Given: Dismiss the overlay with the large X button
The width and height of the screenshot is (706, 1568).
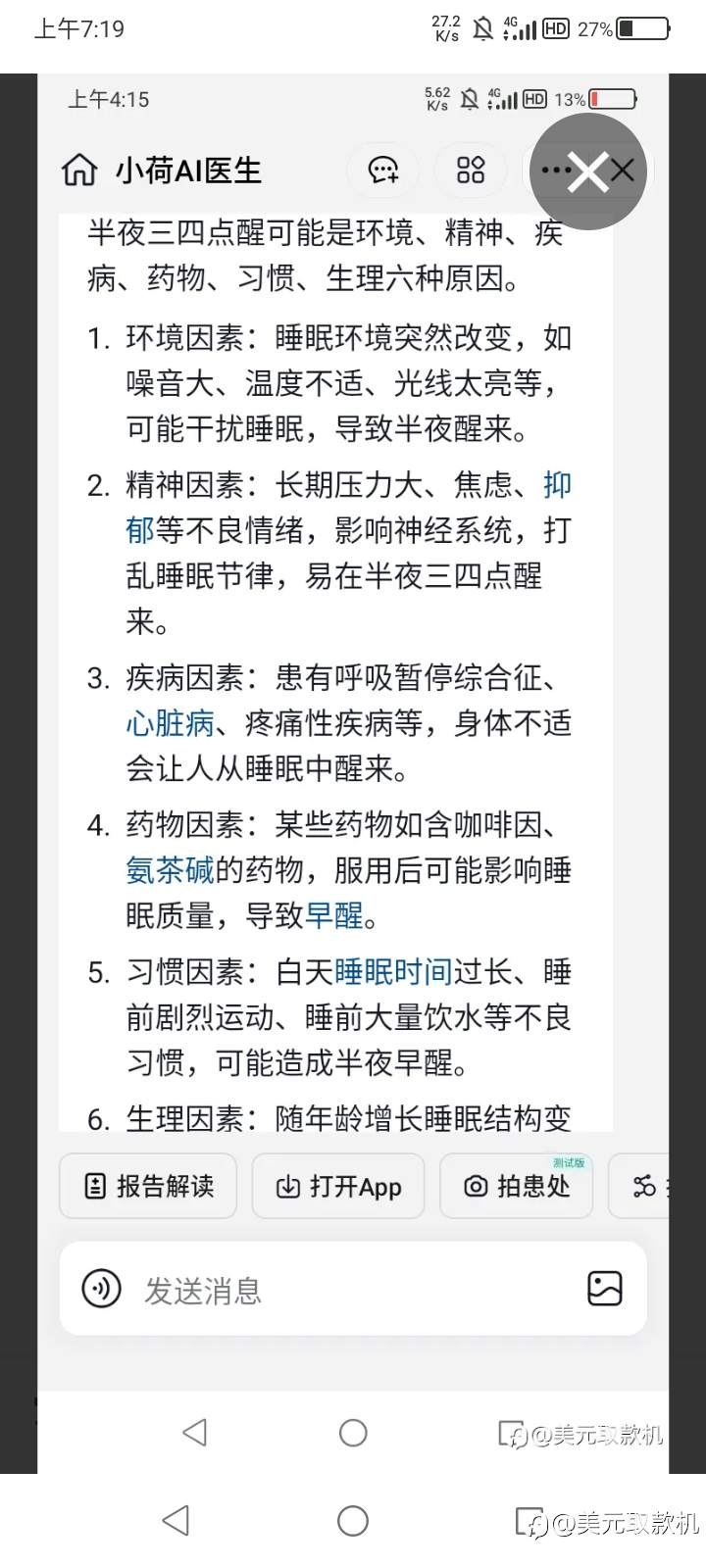Looking at the screenshot, I should click(588, 170).
